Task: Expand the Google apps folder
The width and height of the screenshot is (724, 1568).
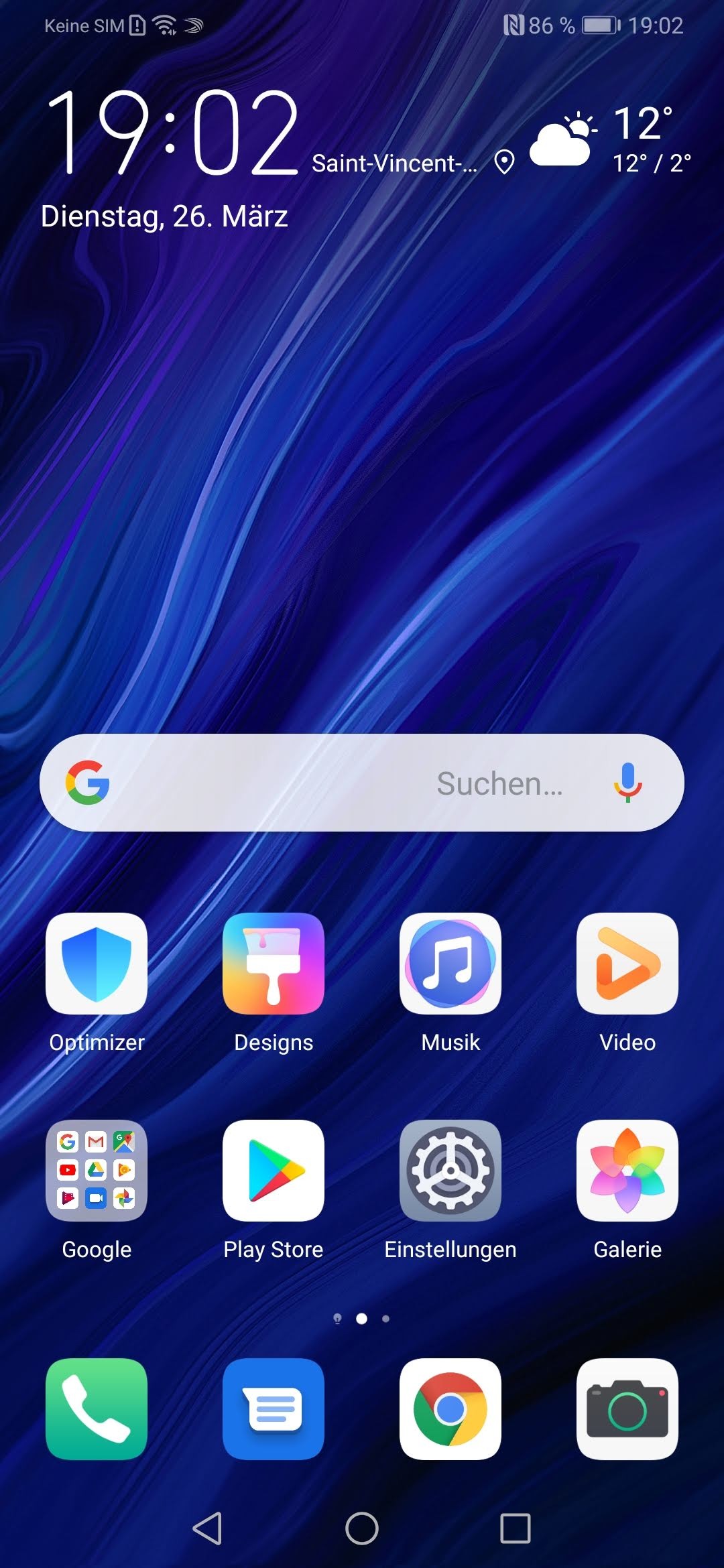Action: 97,1170
